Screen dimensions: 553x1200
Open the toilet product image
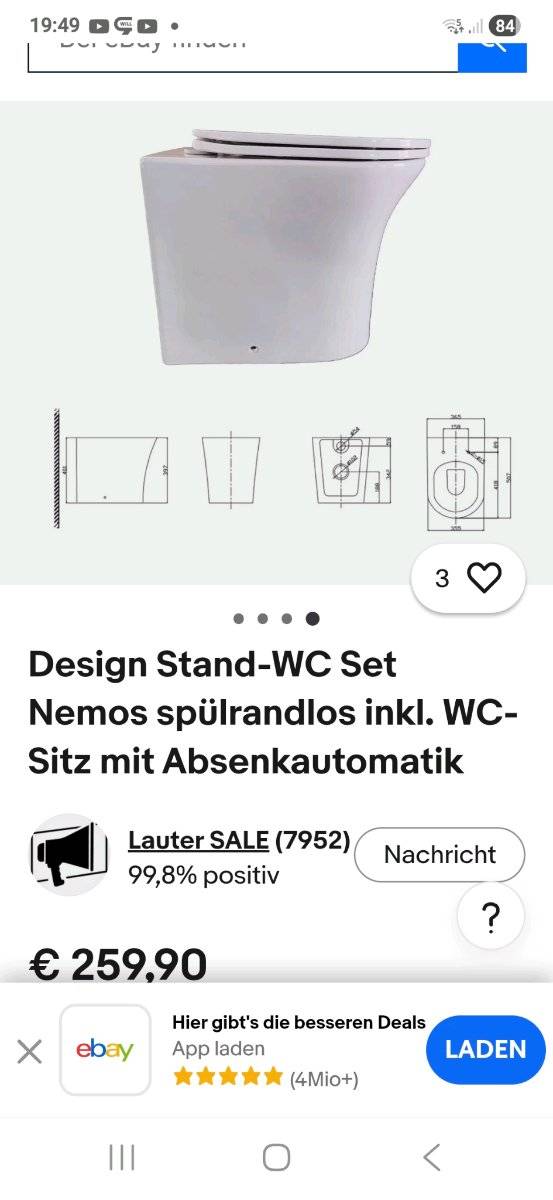pos(276,342)
